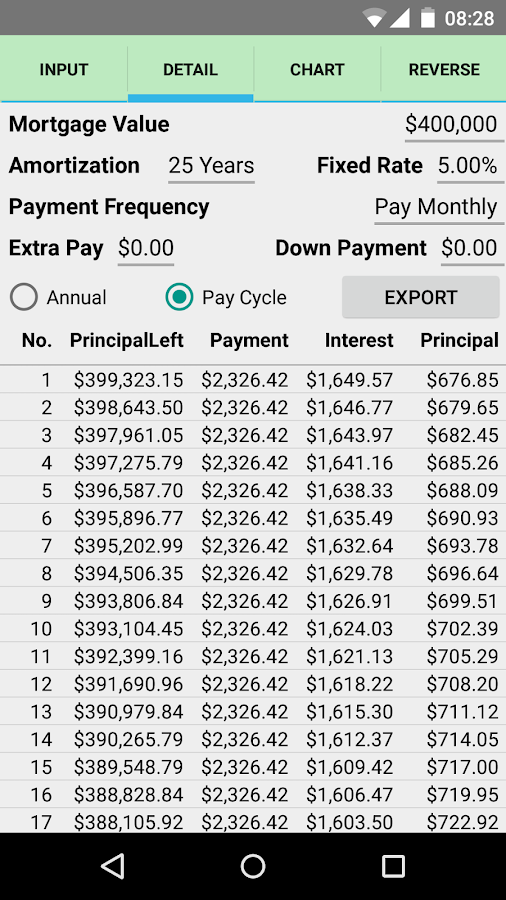Viewport: 506px width, 900px height.
Task: Switch to the Input tab
Action: pyautogui.click(x=64, y=69)
